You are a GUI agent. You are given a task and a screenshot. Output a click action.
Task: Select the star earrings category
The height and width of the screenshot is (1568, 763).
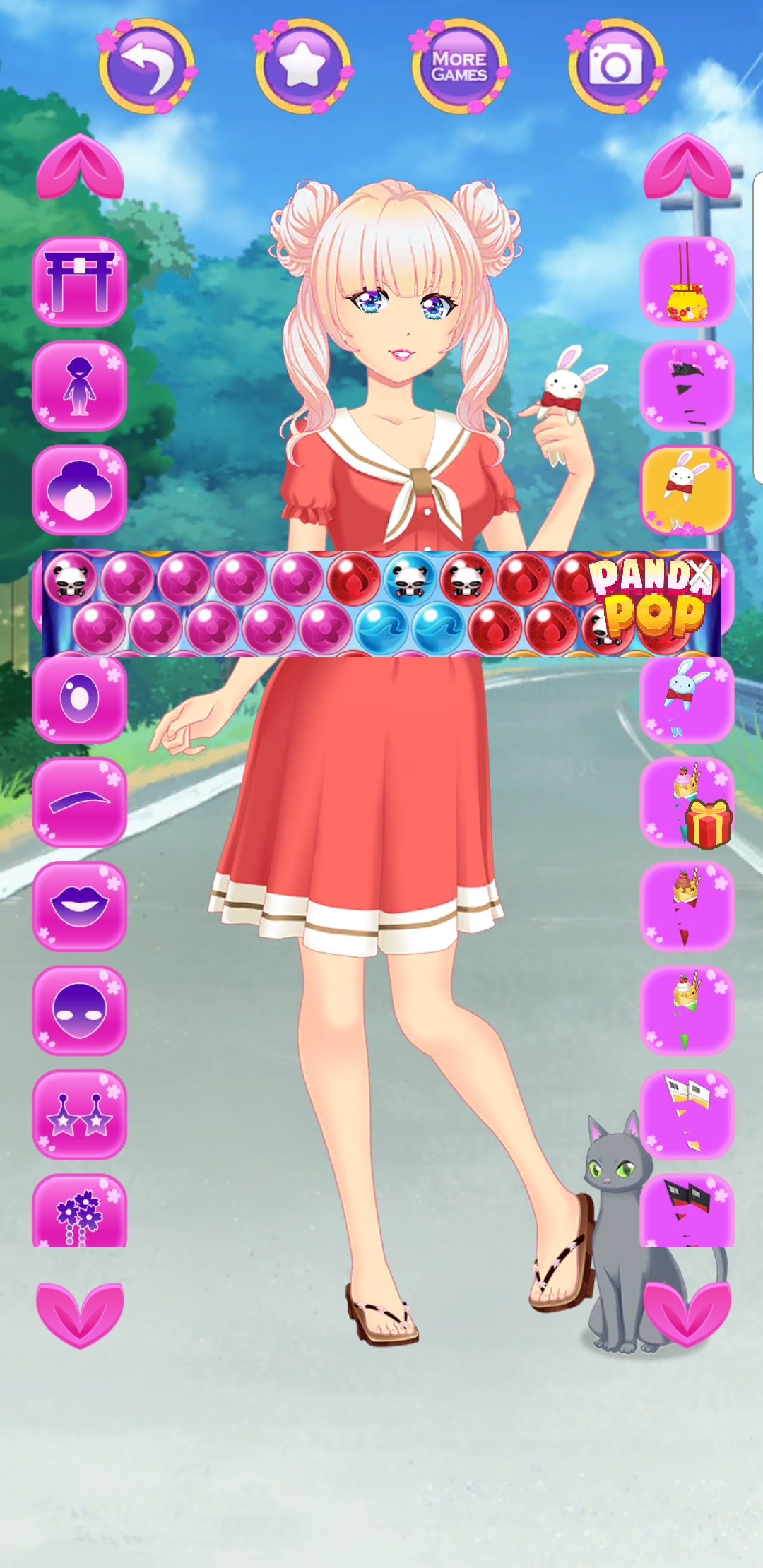[80, 1115]
